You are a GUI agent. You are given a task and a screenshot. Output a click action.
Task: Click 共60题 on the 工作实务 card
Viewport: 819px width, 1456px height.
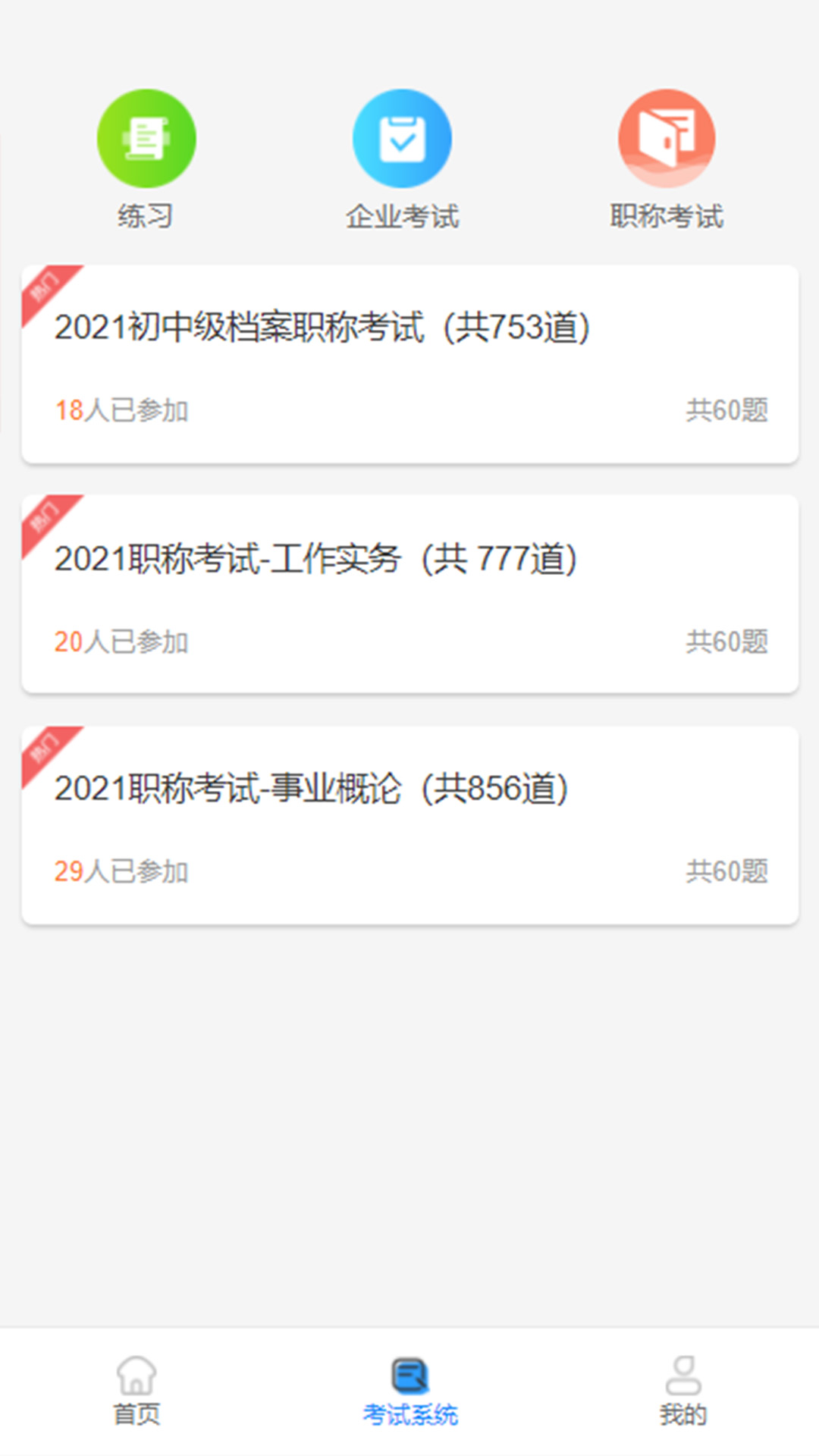(726, 642)
